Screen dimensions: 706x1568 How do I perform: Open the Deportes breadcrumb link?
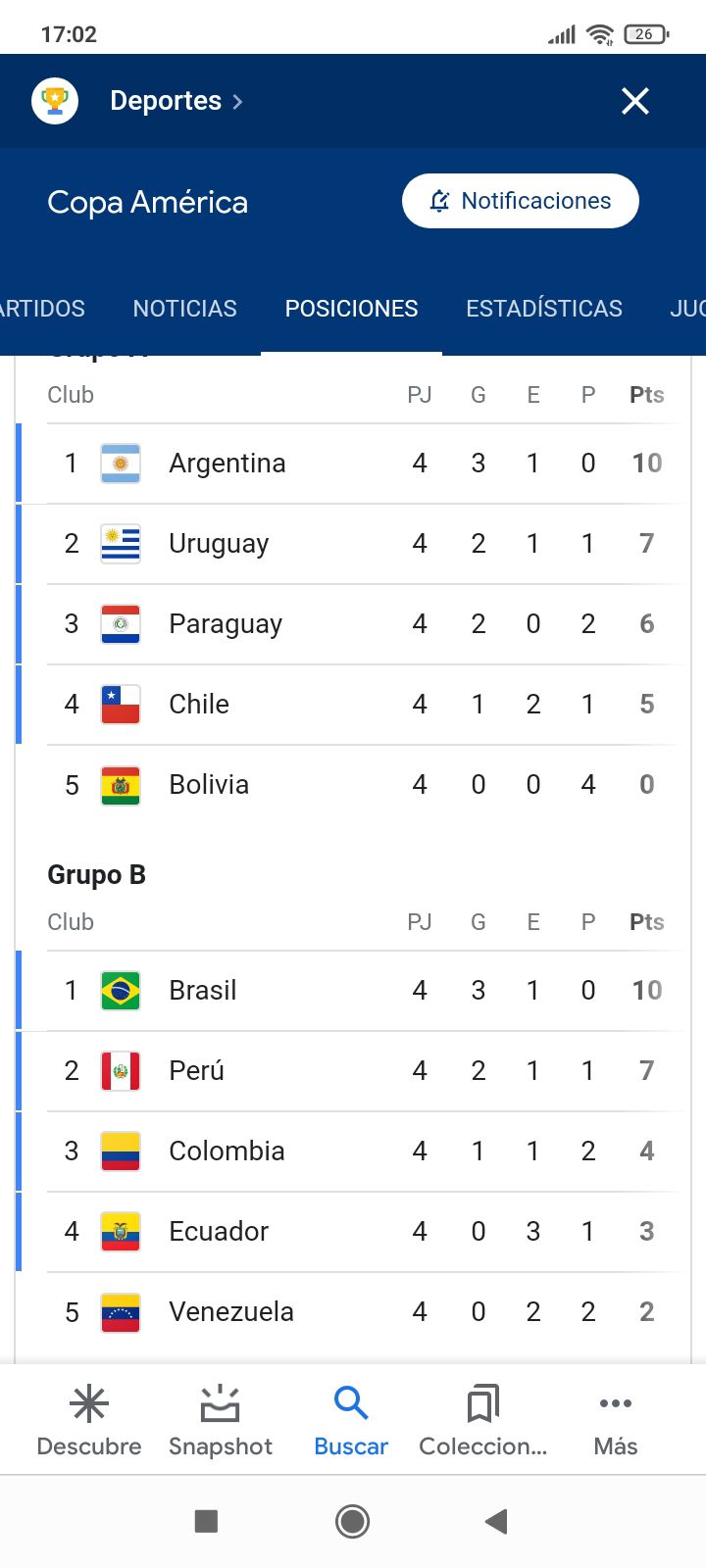click(x=176, y=101)
